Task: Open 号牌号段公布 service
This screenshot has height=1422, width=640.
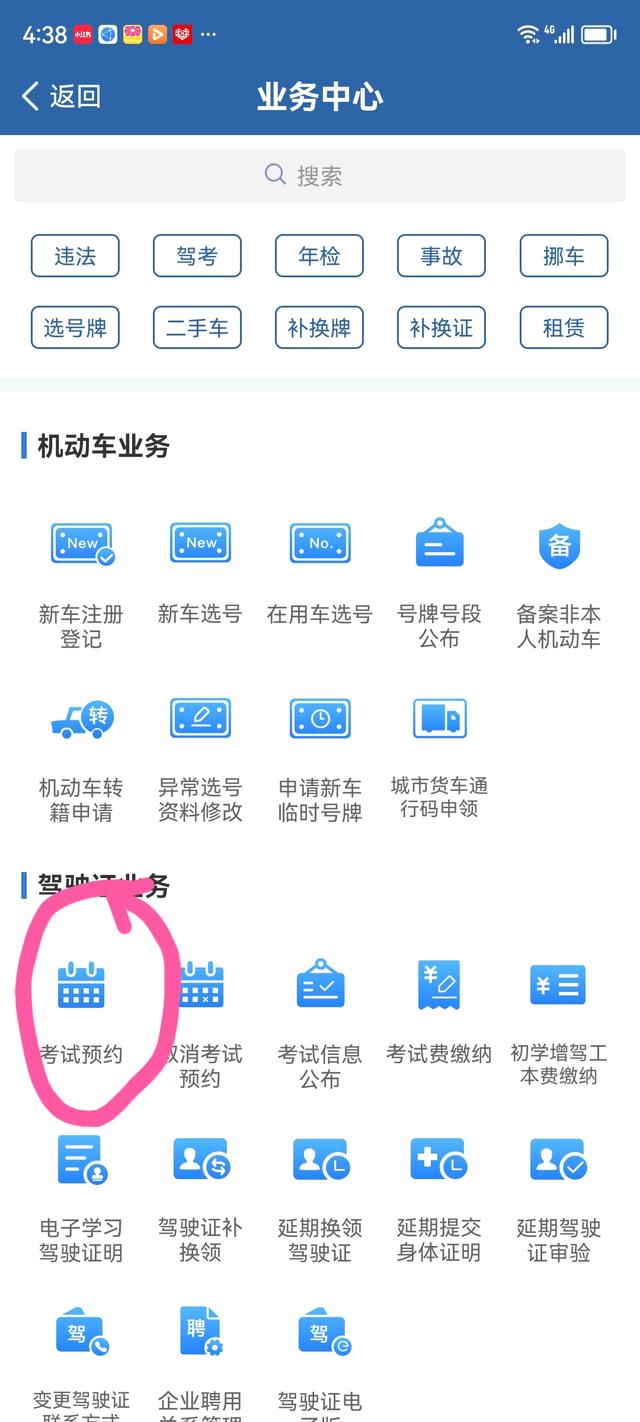Action: pos(439,580)
